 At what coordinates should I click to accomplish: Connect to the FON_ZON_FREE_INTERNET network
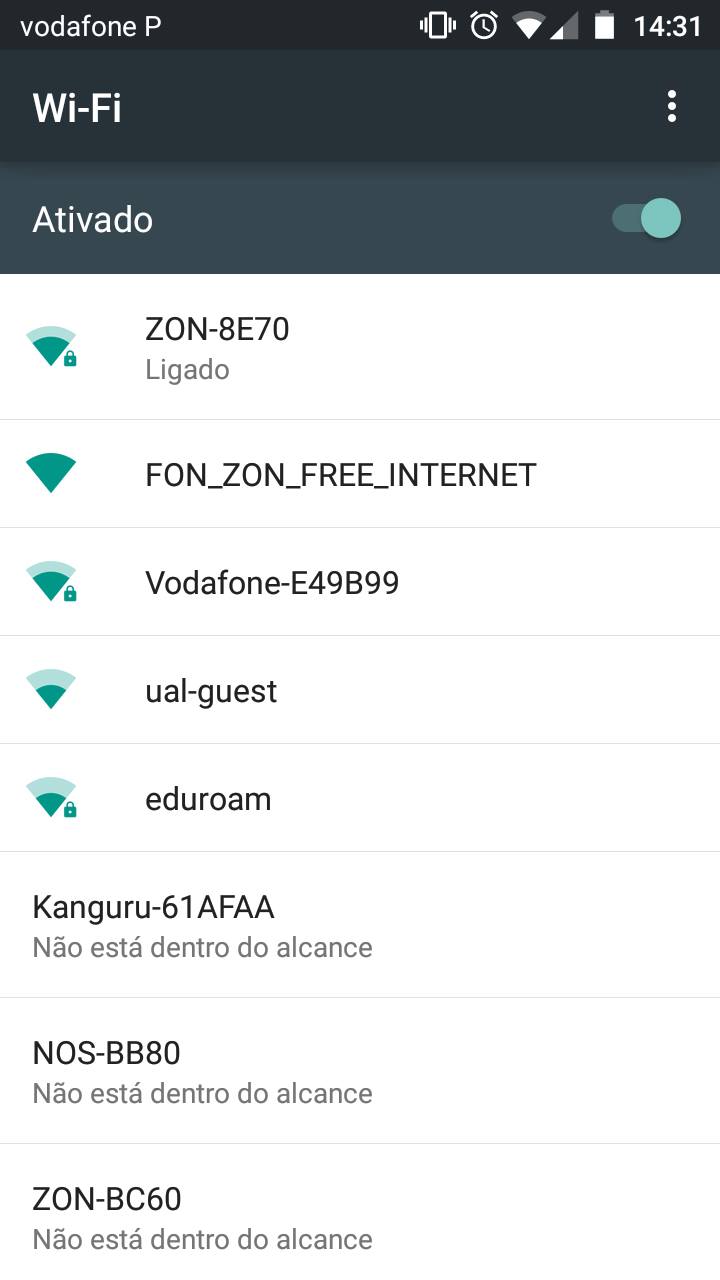(x=360, y=473)
